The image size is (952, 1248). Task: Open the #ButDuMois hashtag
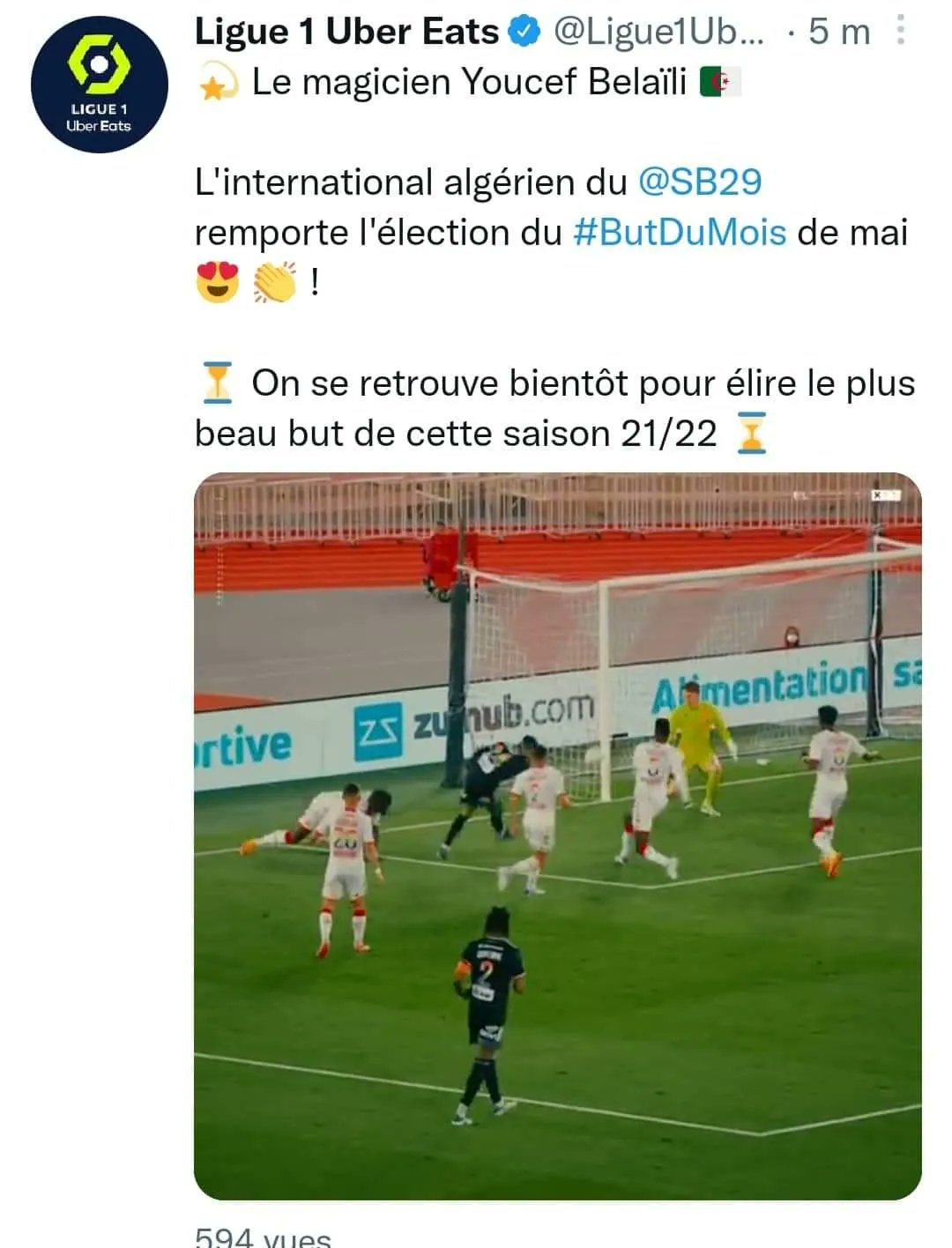679,233
